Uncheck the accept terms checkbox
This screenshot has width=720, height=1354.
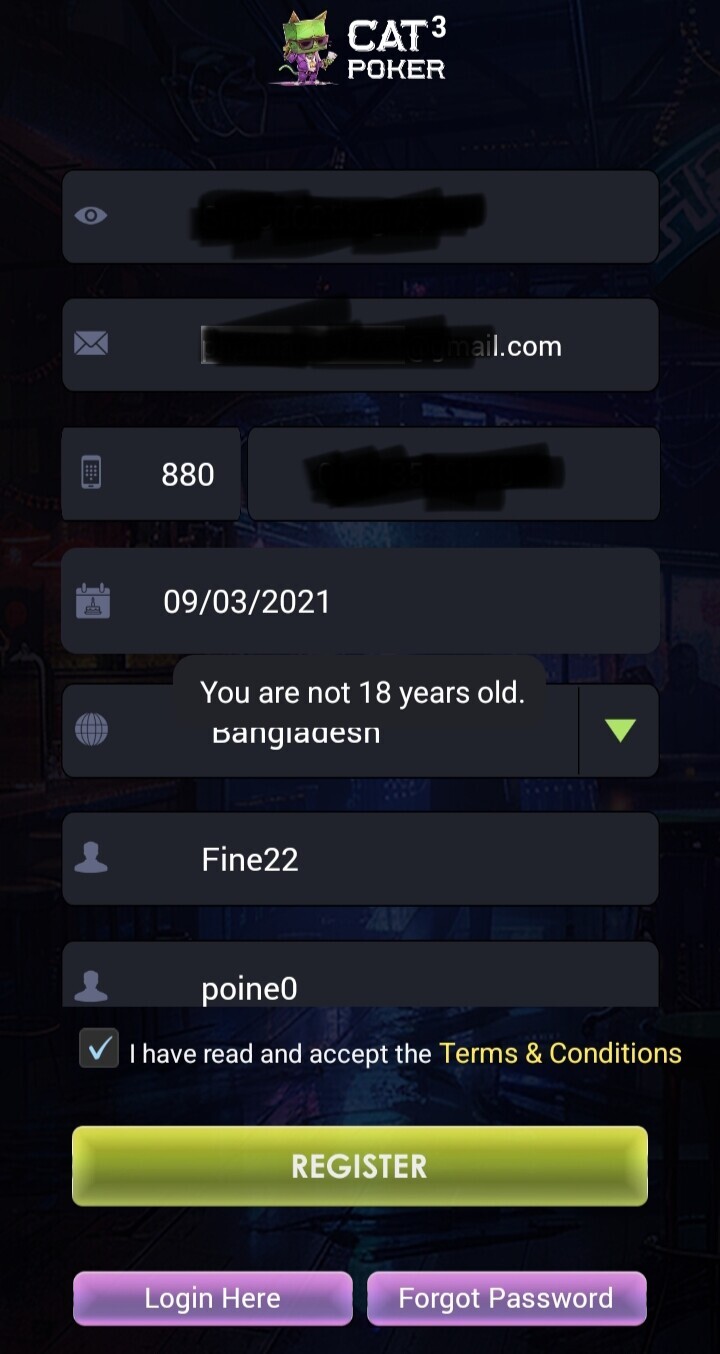coord(99,1049)
